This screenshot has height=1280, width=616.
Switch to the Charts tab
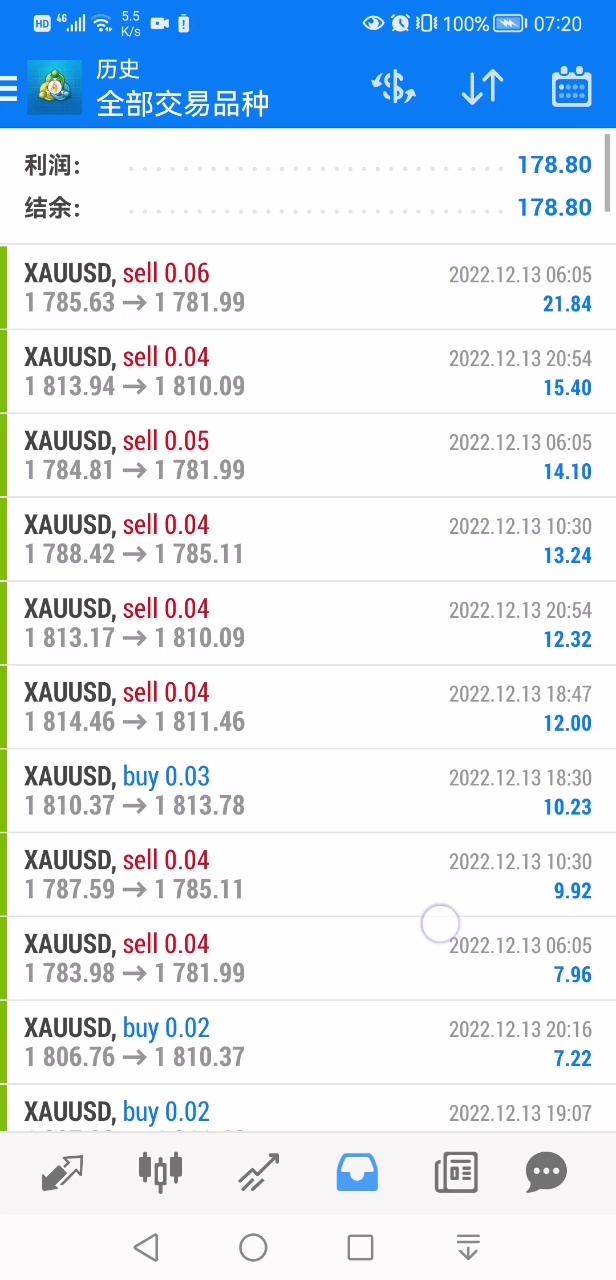tap(160, 1172)
